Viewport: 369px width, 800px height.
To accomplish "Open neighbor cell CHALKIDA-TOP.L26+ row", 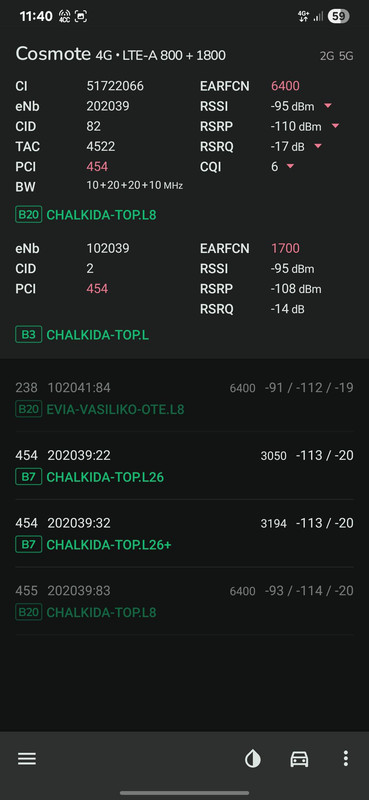I will pyautogui.click(x=184, y=534).
